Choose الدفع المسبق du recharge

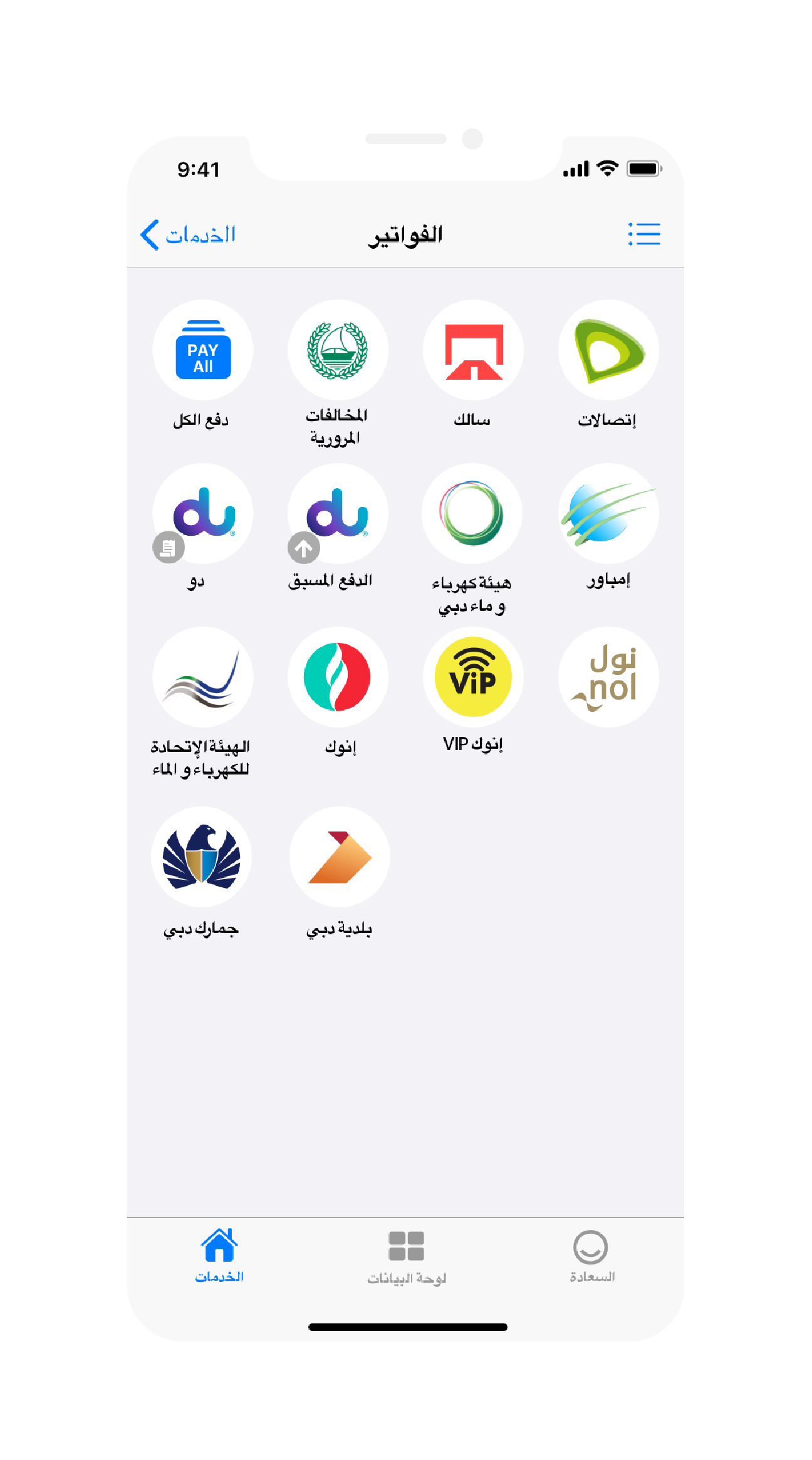pos(338,513)
